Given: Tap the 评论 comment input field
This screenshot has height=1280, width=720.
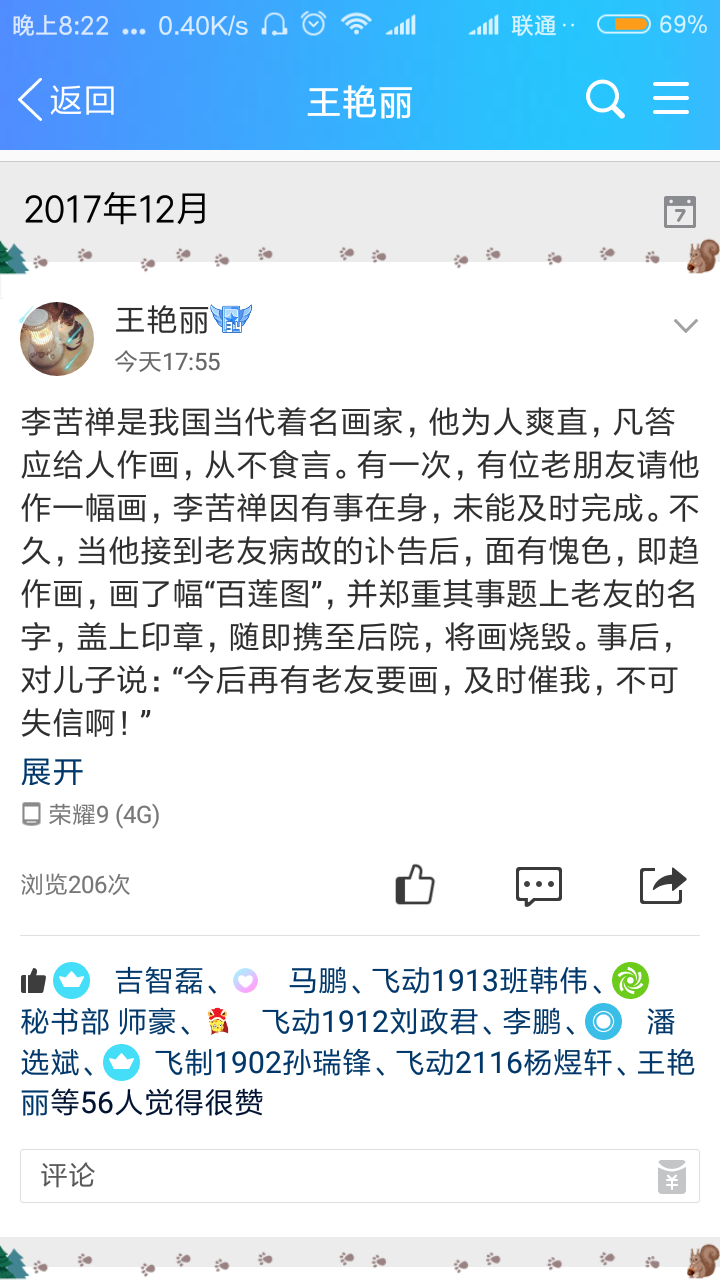Looking at the screenshot, I should (340, 1176).
